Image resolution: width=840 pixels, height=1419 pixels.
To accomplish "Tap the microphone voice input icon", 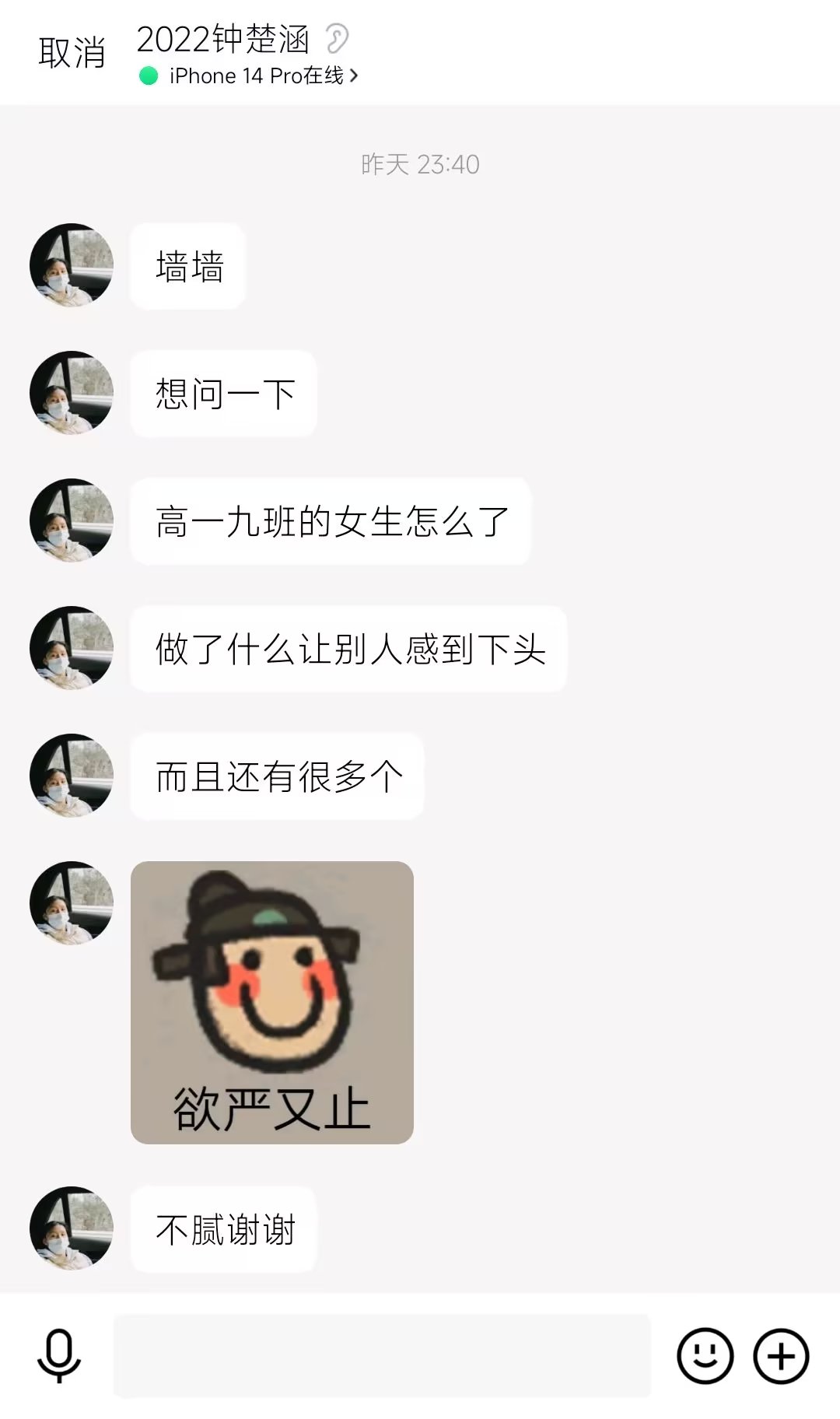I will pyautogui.click(x=59, y=1356).
